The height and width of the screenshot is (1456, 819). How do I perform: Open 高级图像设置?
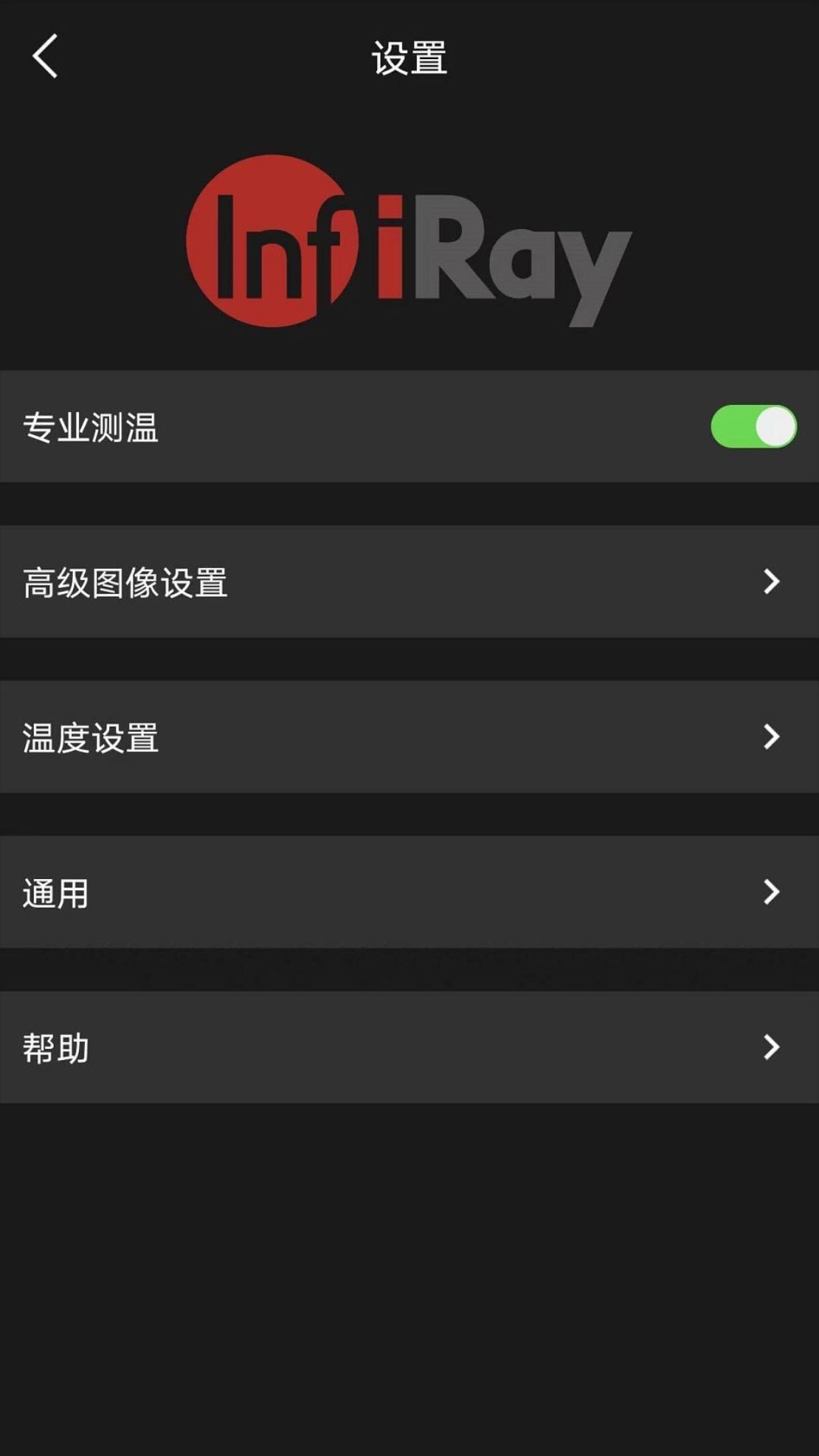tap(409, 582)
